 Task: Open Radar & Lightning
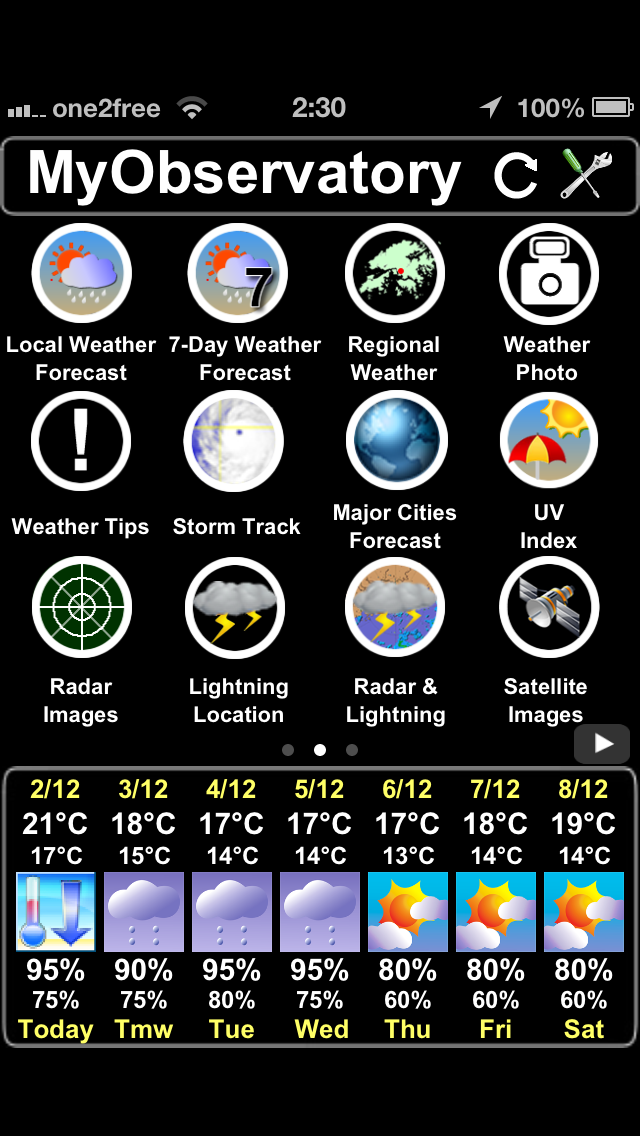395,607
